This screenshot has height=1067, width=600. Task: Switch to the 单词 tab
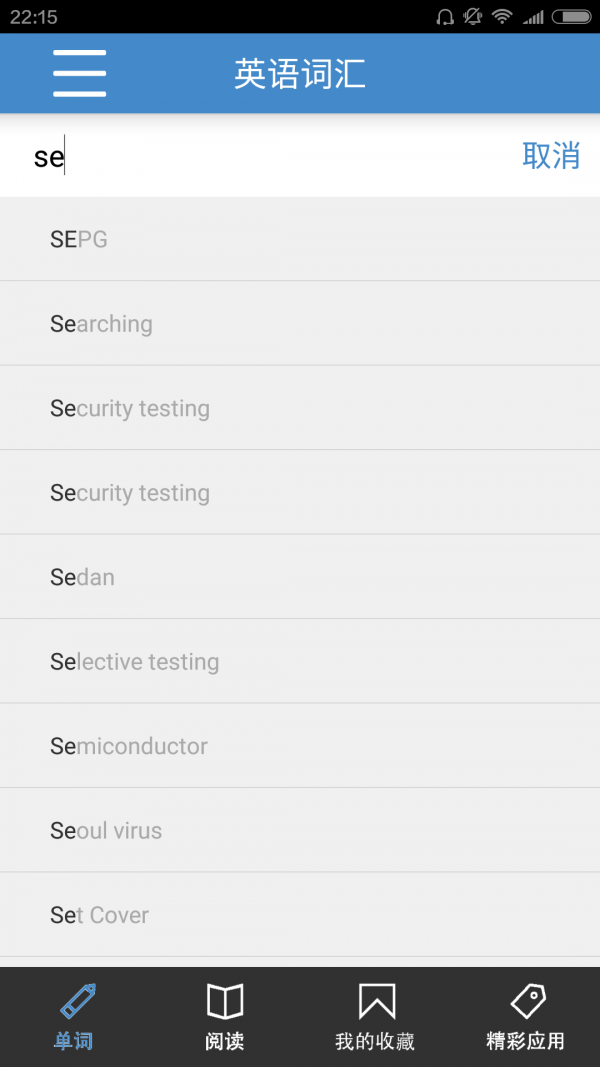[x=75, y=1016]
